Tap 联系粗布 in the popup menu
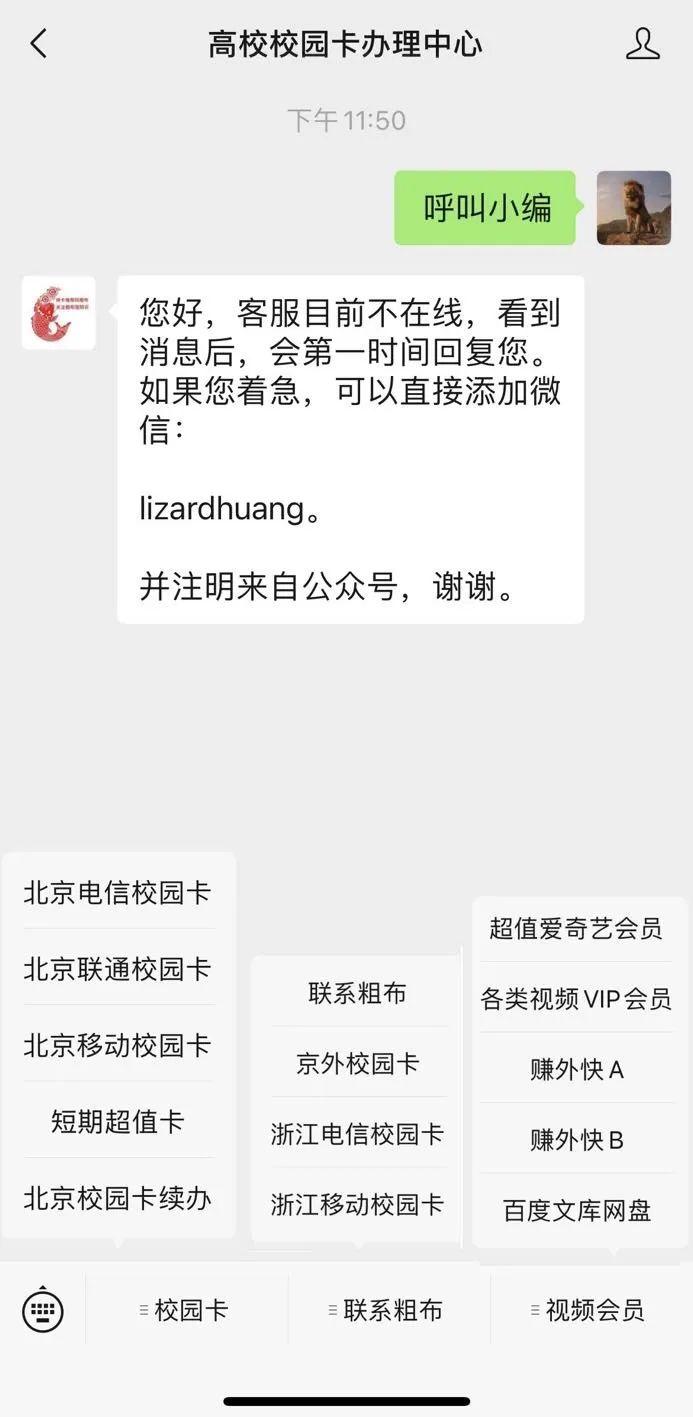Viewport: 693px width, 1417px height. (357, 993)
